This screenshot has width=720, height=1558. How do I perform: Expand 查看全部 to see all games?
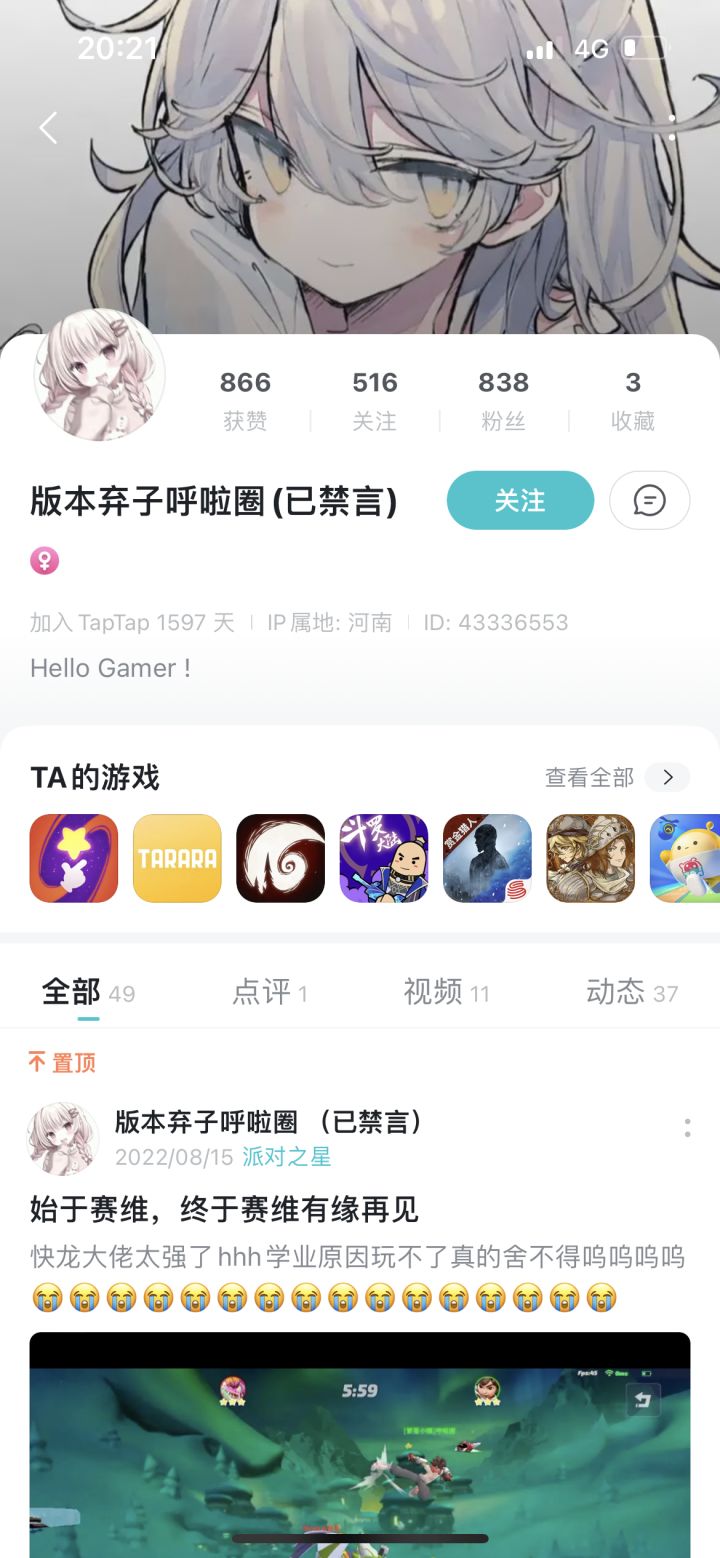592,777
